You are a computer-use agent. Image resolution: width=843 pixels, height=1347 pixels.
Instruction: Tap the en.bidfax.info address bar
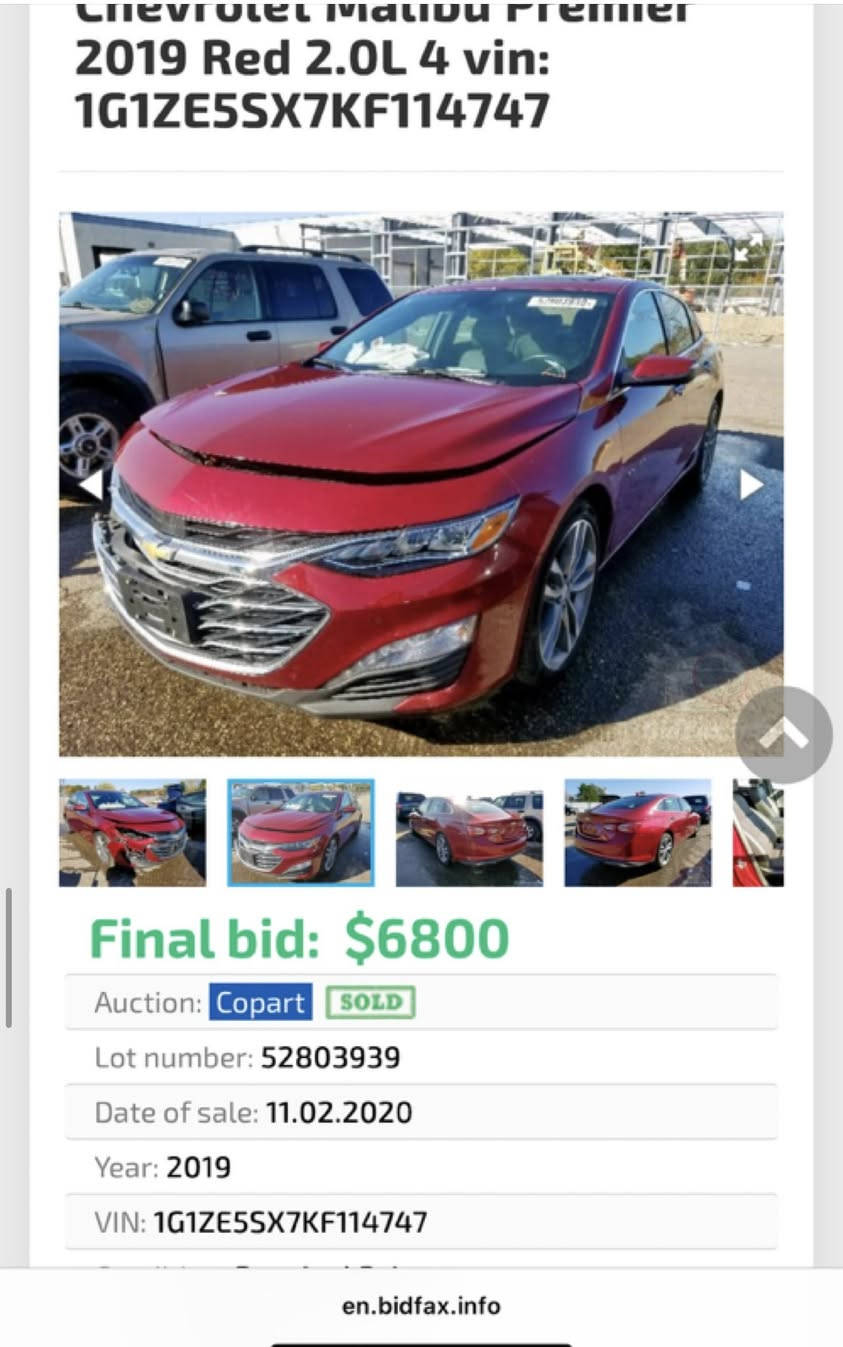click(x=421, y=1305)
